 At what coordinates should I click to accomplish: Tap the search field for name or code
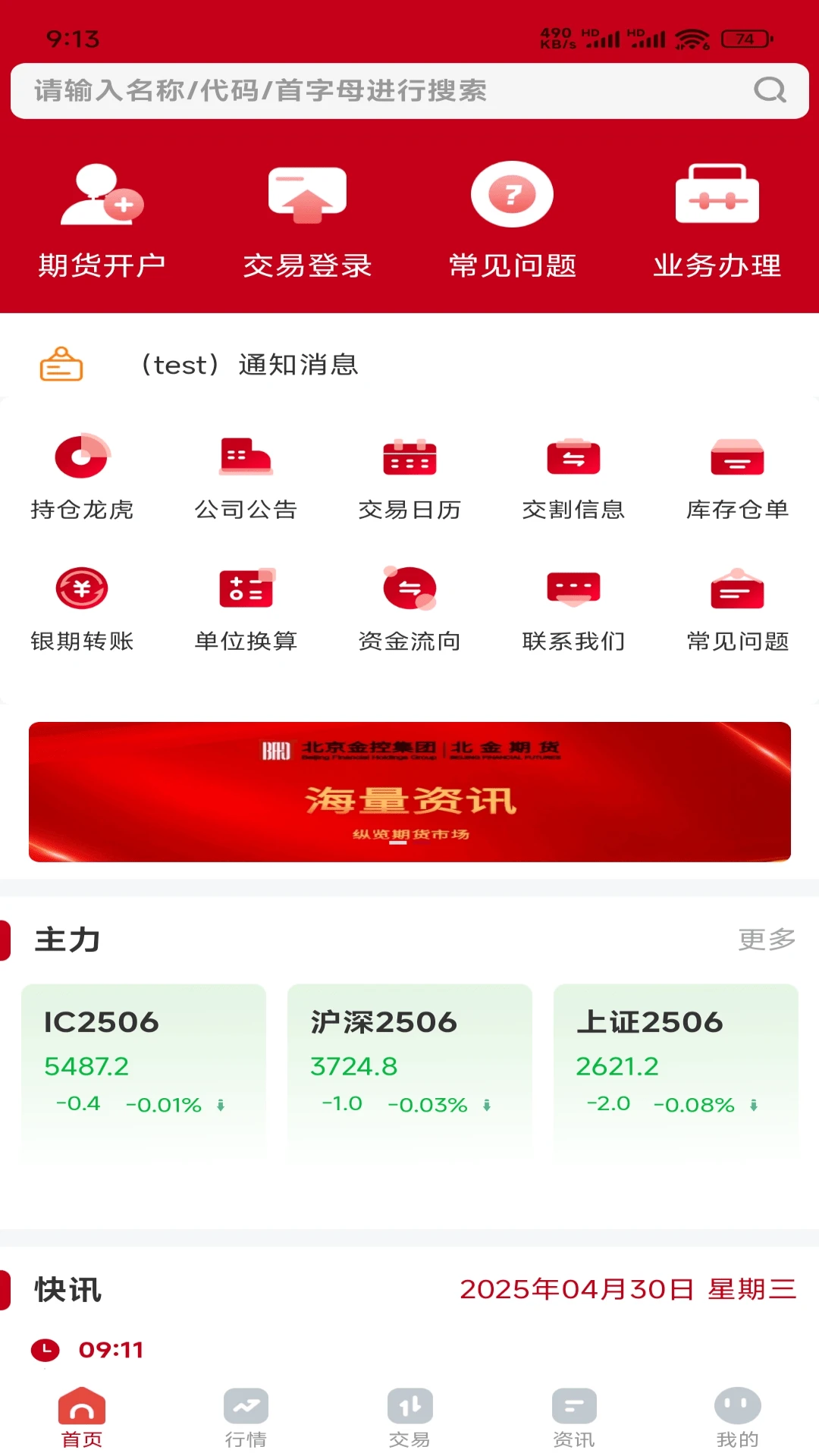[x=379, y=91]
